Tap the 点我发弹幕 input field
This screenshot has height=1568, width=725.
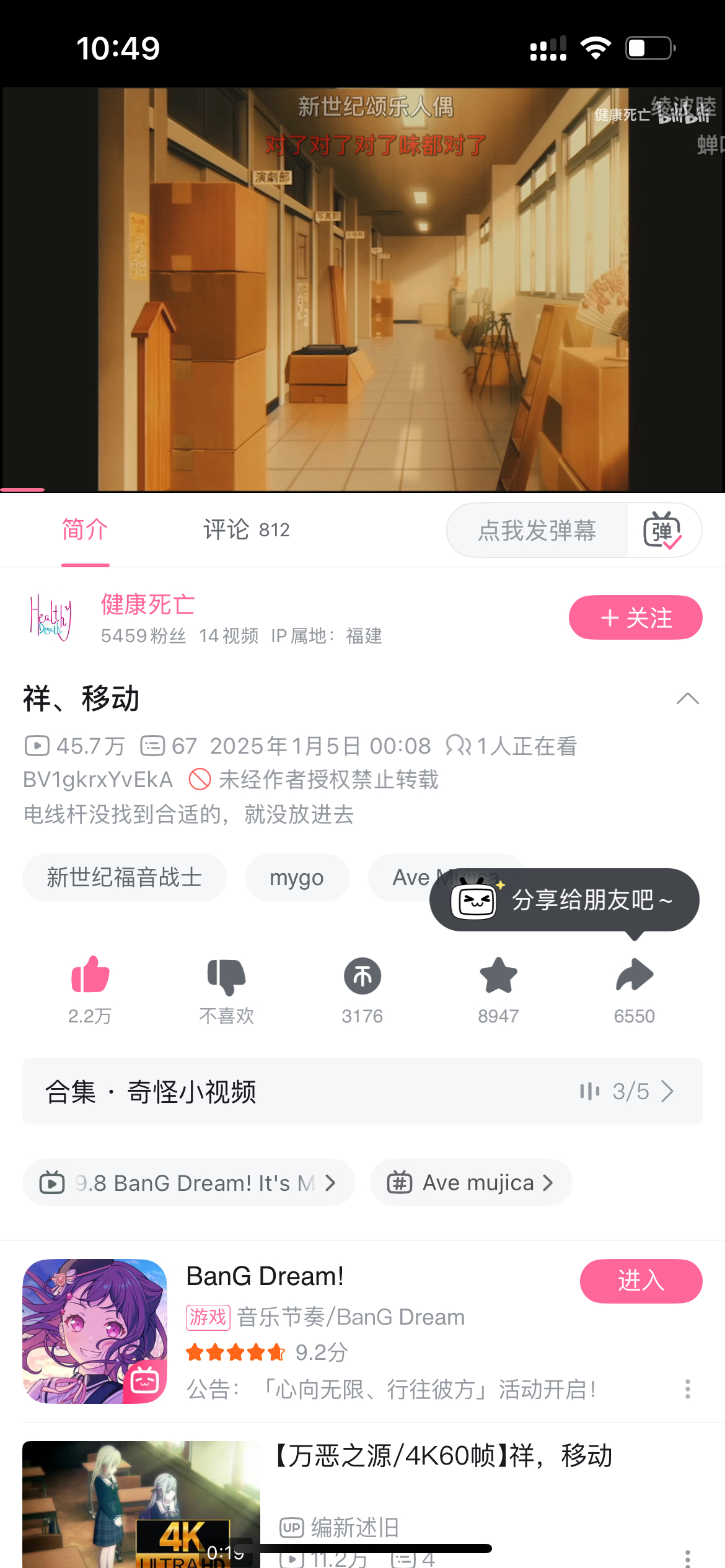537,531
